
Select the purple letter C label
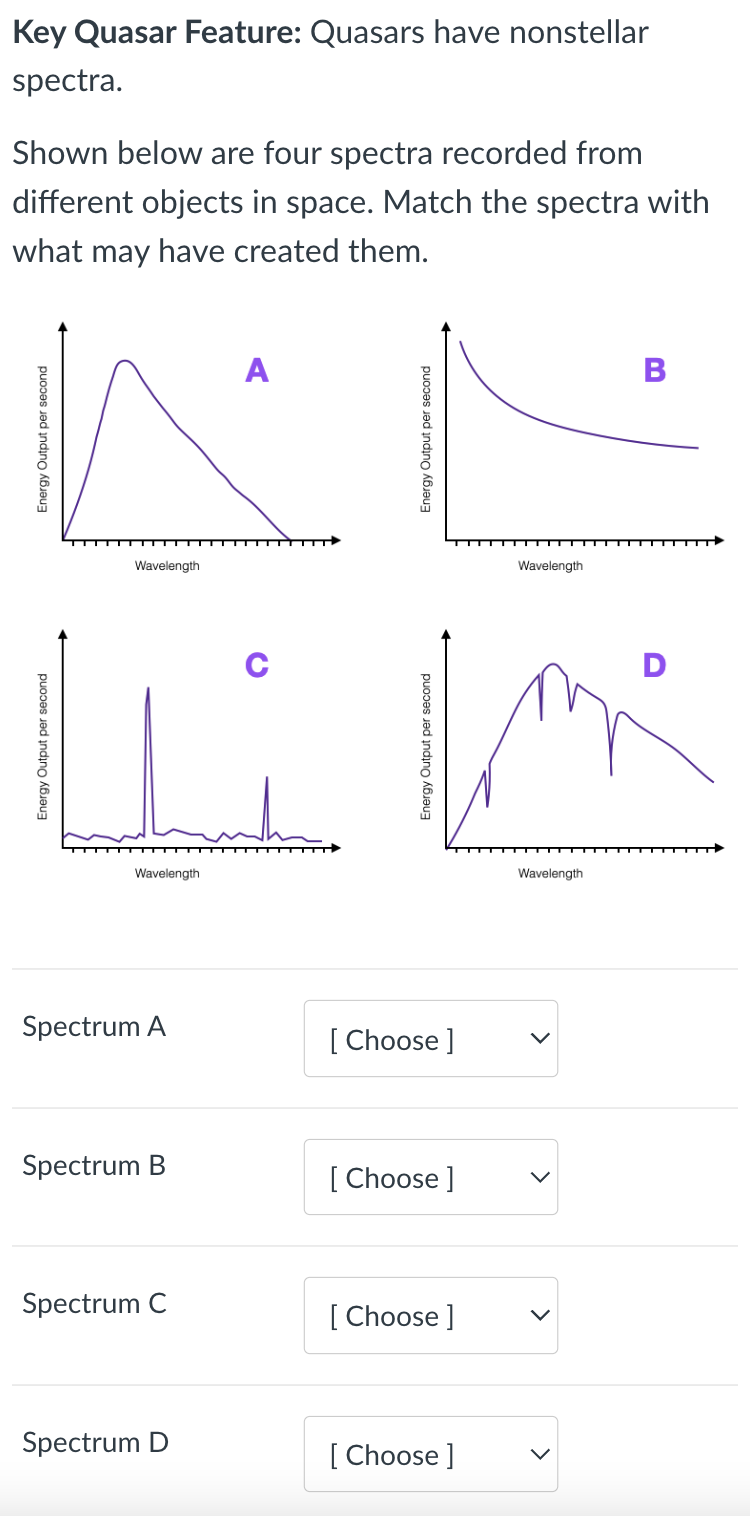[257, 664]
